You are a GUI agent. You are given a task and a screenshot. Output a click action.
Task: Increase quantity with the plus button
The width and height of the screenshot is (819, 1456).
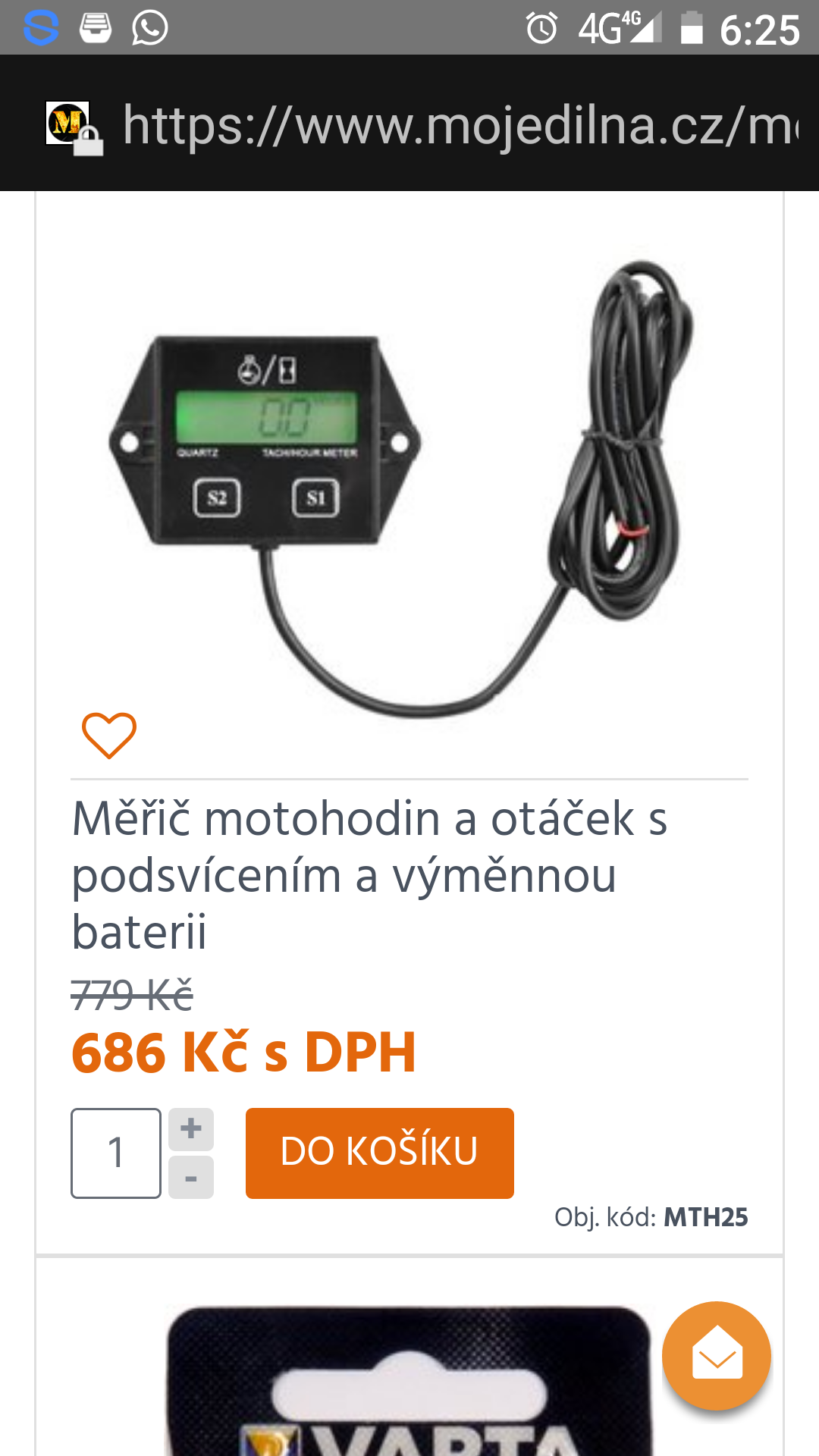[191, 1129]
